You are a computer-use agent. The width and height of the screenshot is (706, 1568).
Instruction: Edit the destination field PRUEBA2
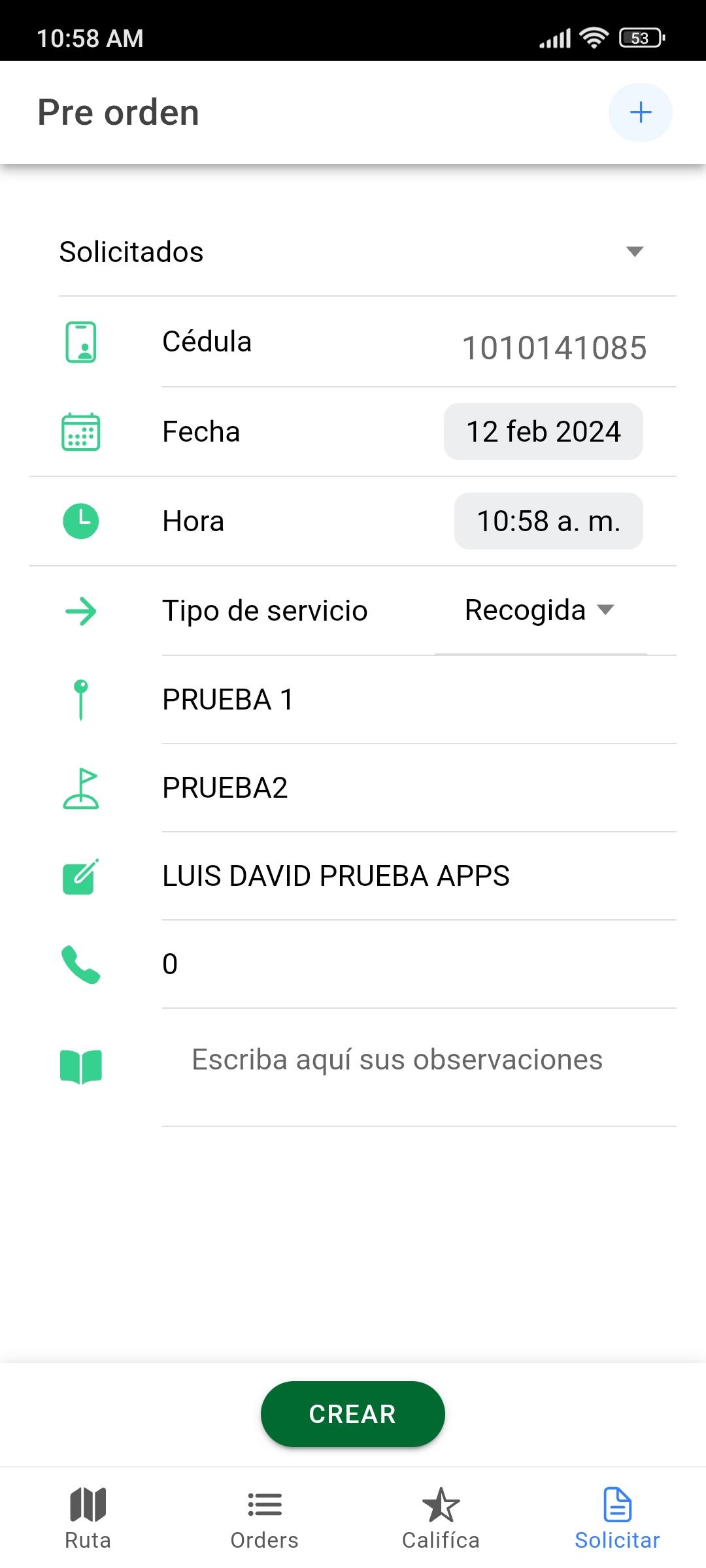tap(419, 788)
